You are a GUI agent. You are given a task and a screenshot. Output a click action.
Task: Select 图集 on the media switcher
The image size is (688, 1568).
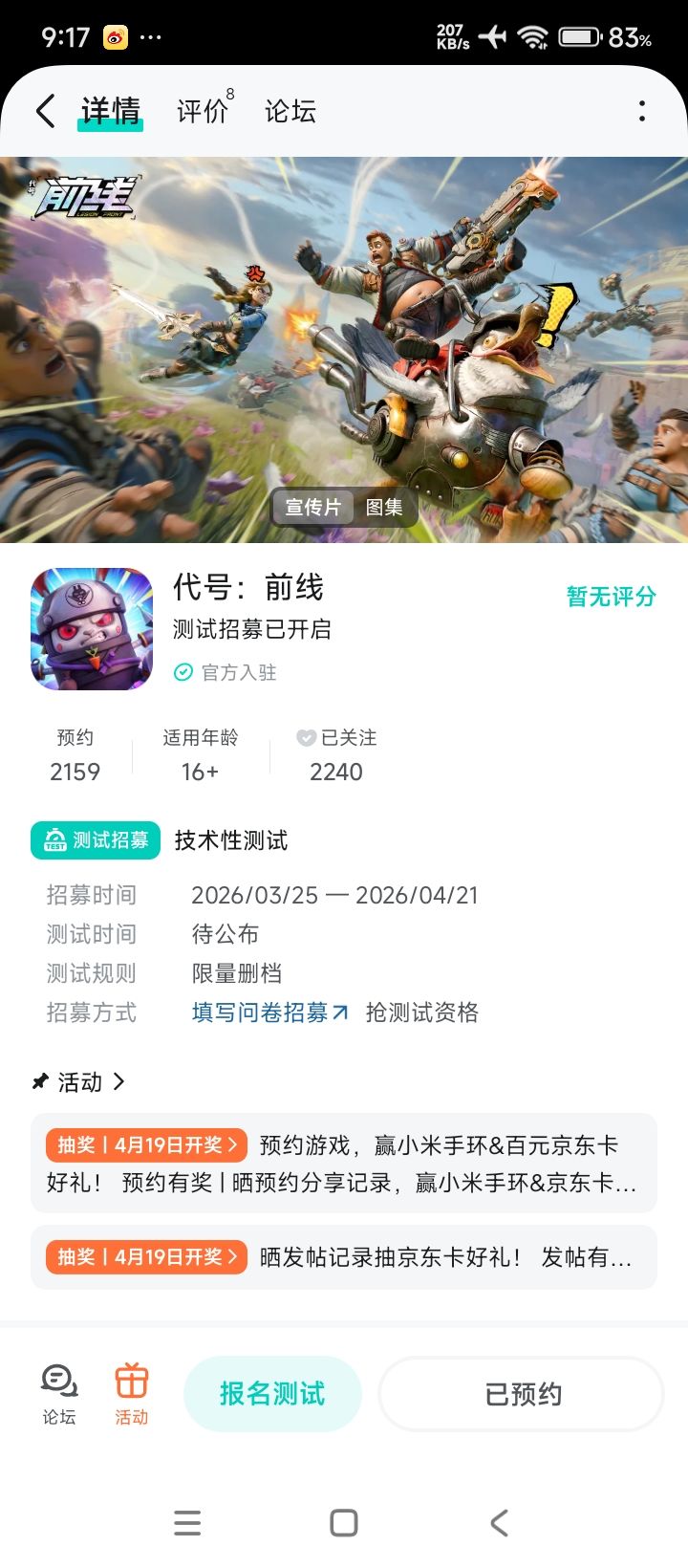384,508
